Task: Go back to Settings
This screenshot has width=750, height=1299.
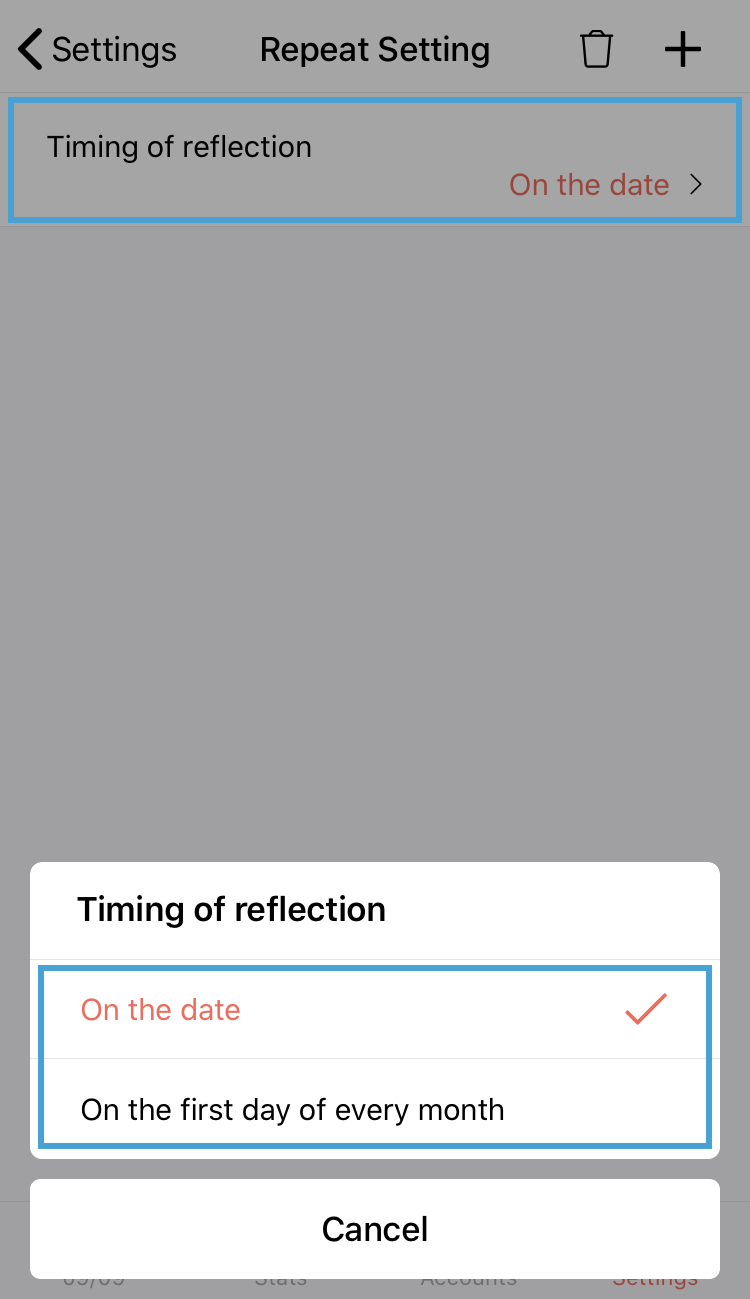Action: [97, 49]
